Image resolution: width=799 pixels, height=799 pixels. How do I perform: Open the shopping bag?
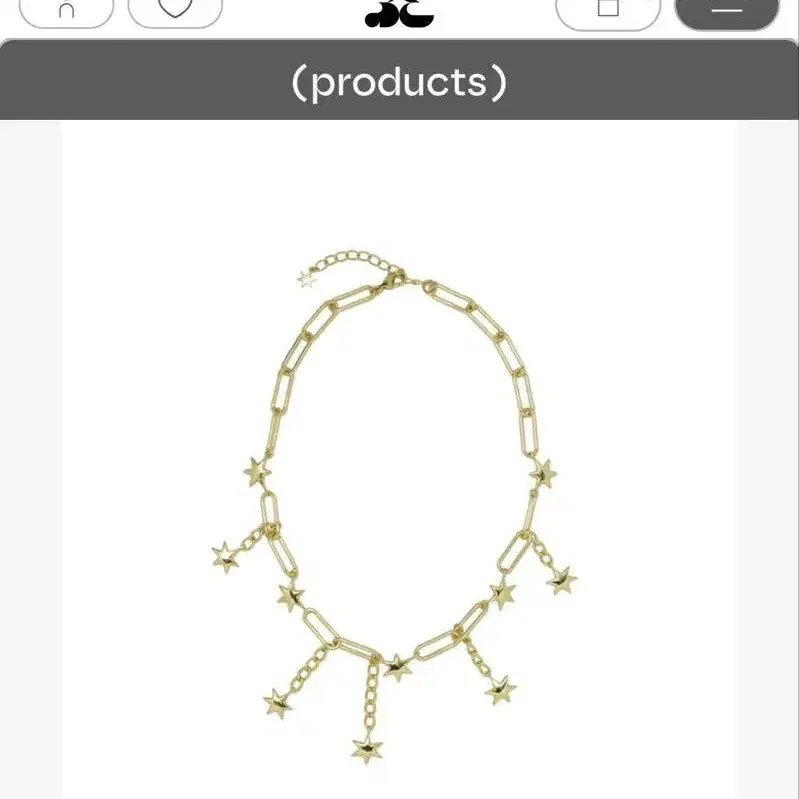[x=608, y=12]
